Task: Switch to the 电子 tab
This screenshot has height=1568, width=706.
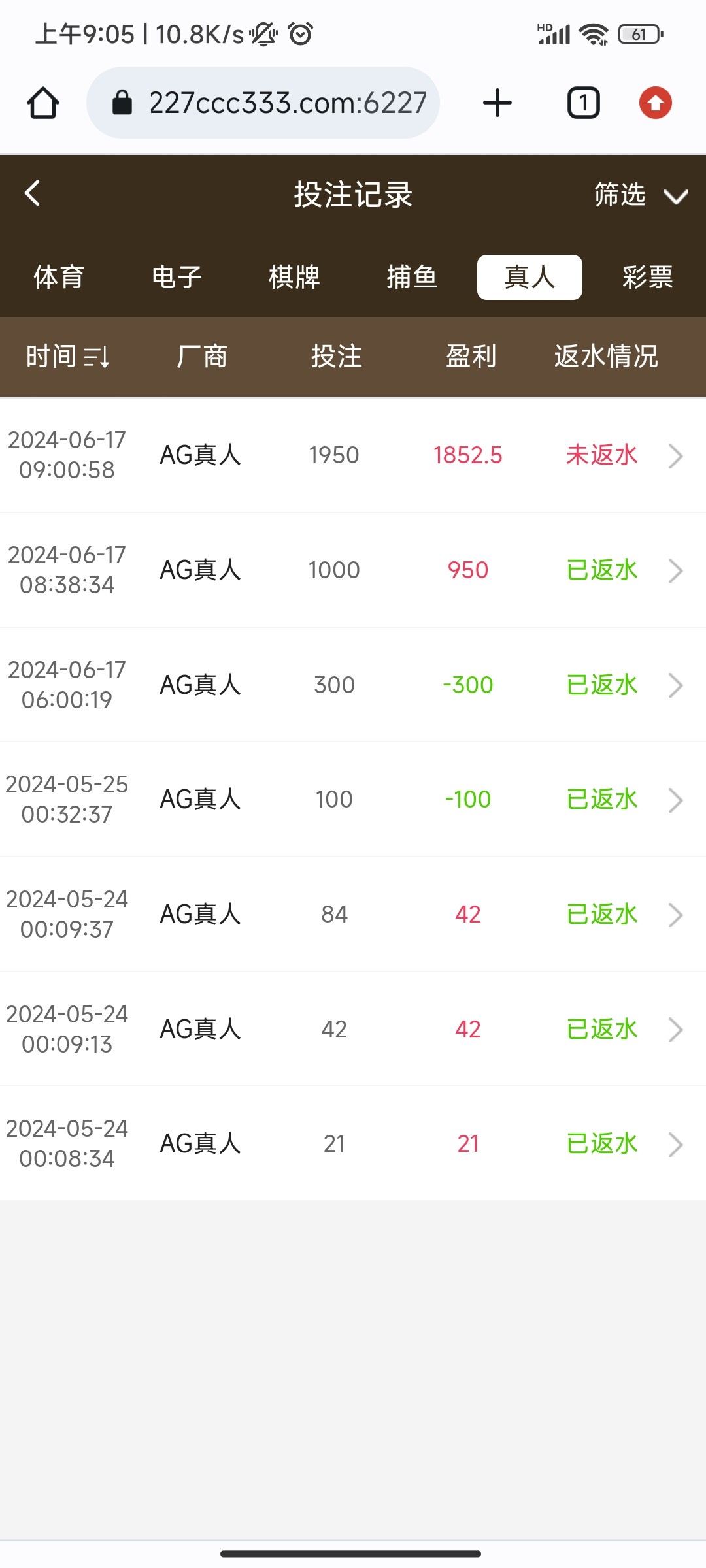Action: tap(176, 277)
